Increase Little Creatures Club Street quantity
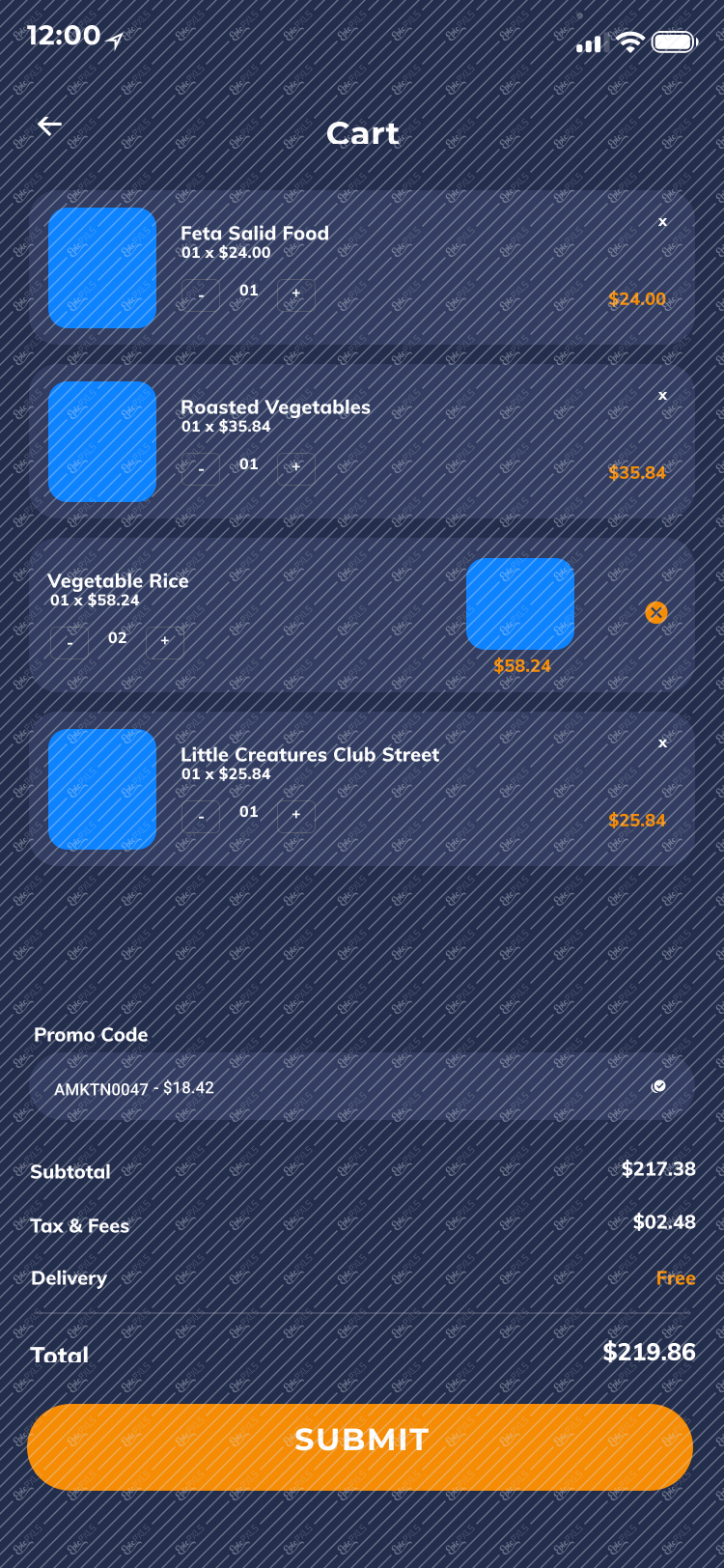724x1568 pixels. (x=296, y=816)
